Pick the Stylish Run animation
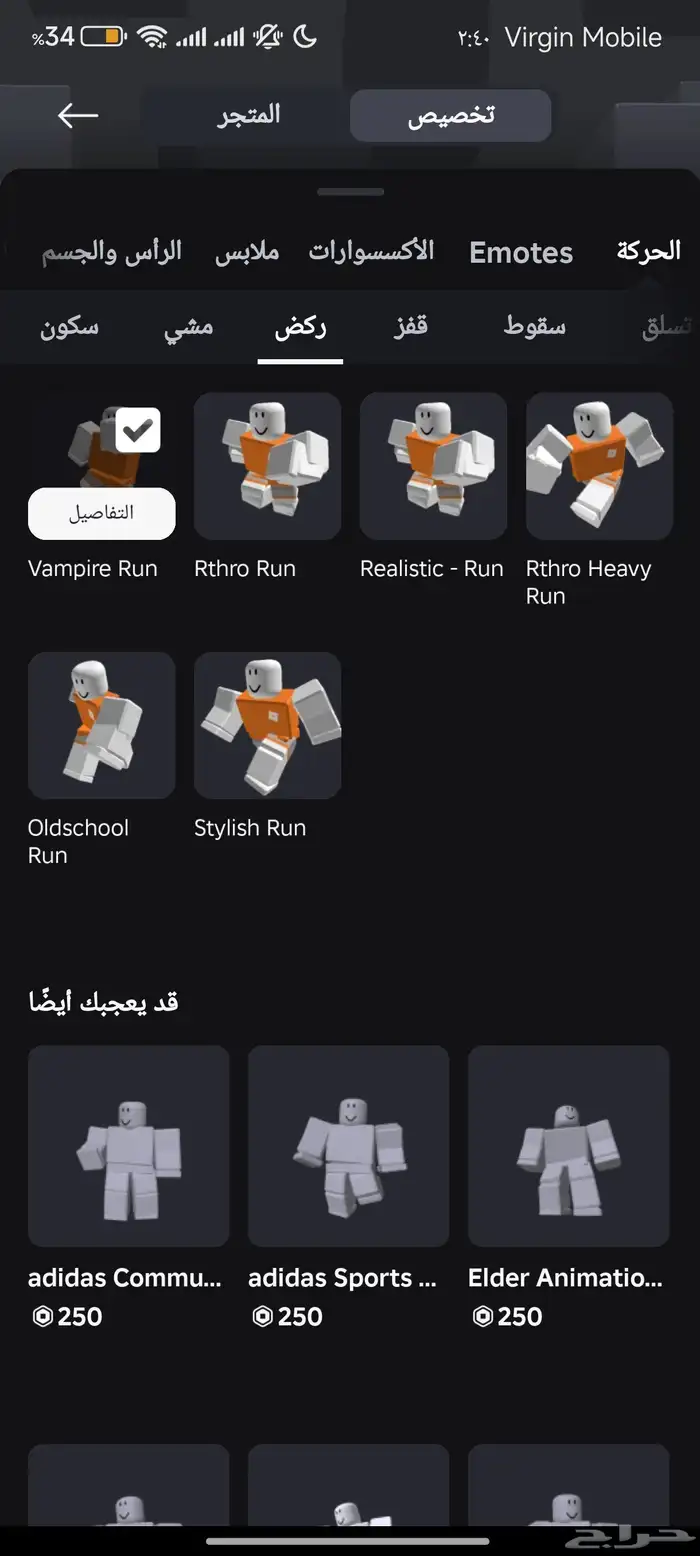 point(267,725)
